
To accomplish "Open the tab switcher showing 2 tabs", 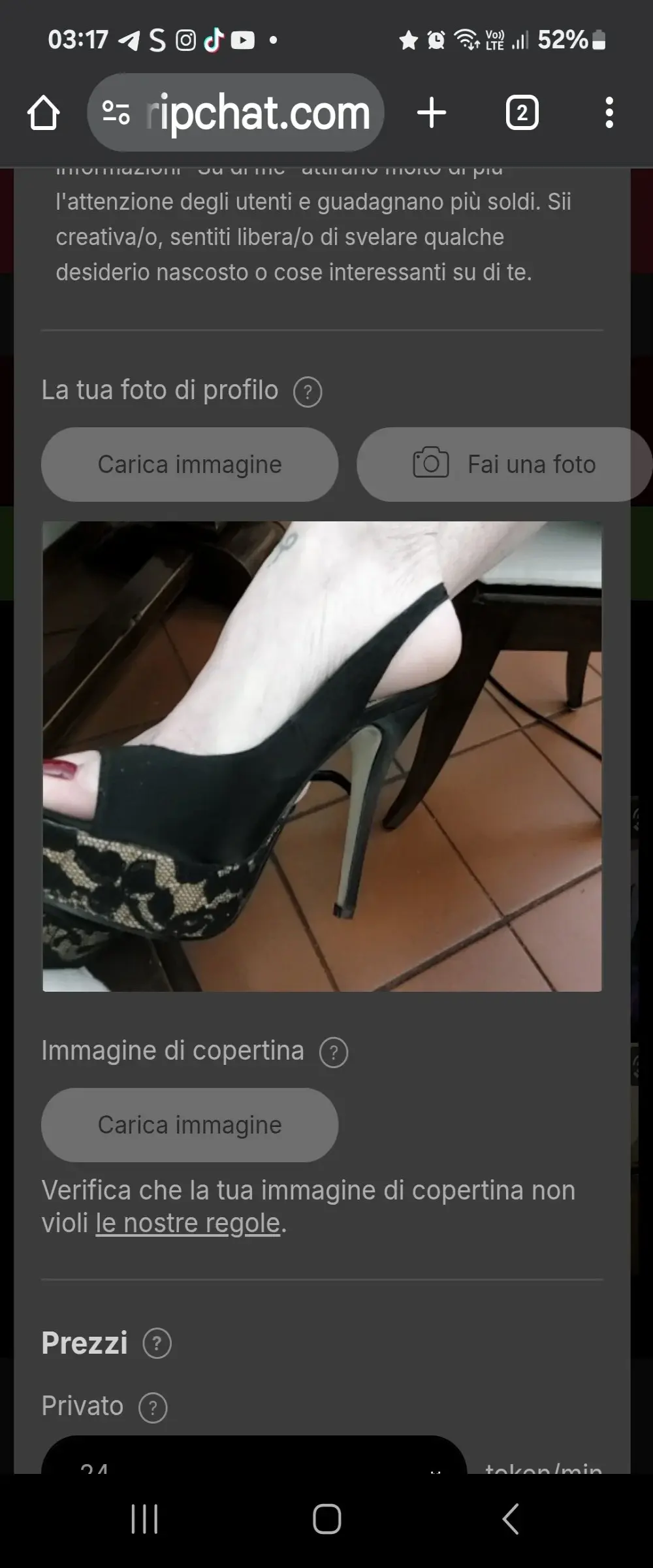I will tap(521, 112).
